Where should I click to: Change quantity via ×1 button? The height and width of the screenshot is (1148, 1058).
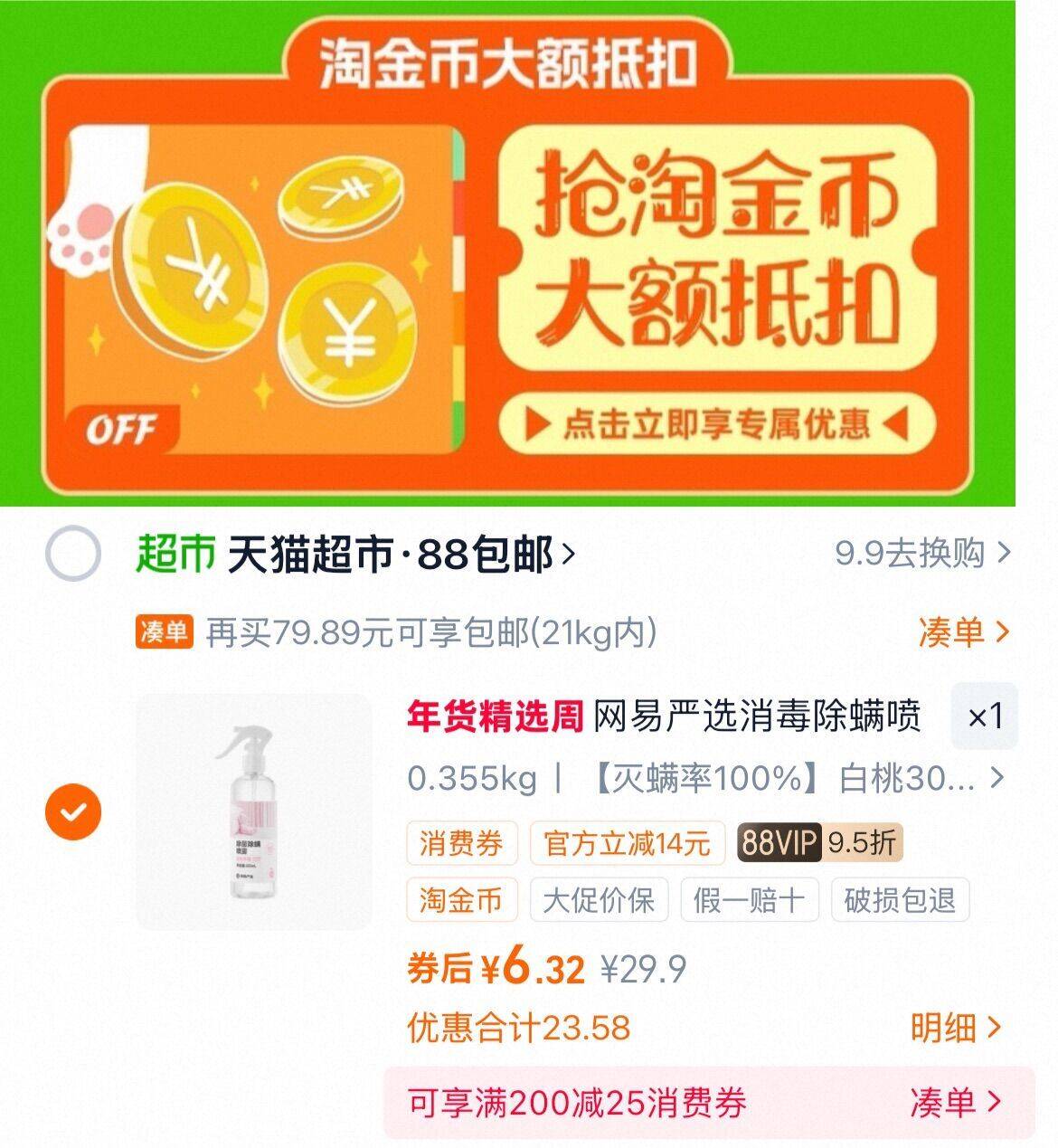coord(985,717)
